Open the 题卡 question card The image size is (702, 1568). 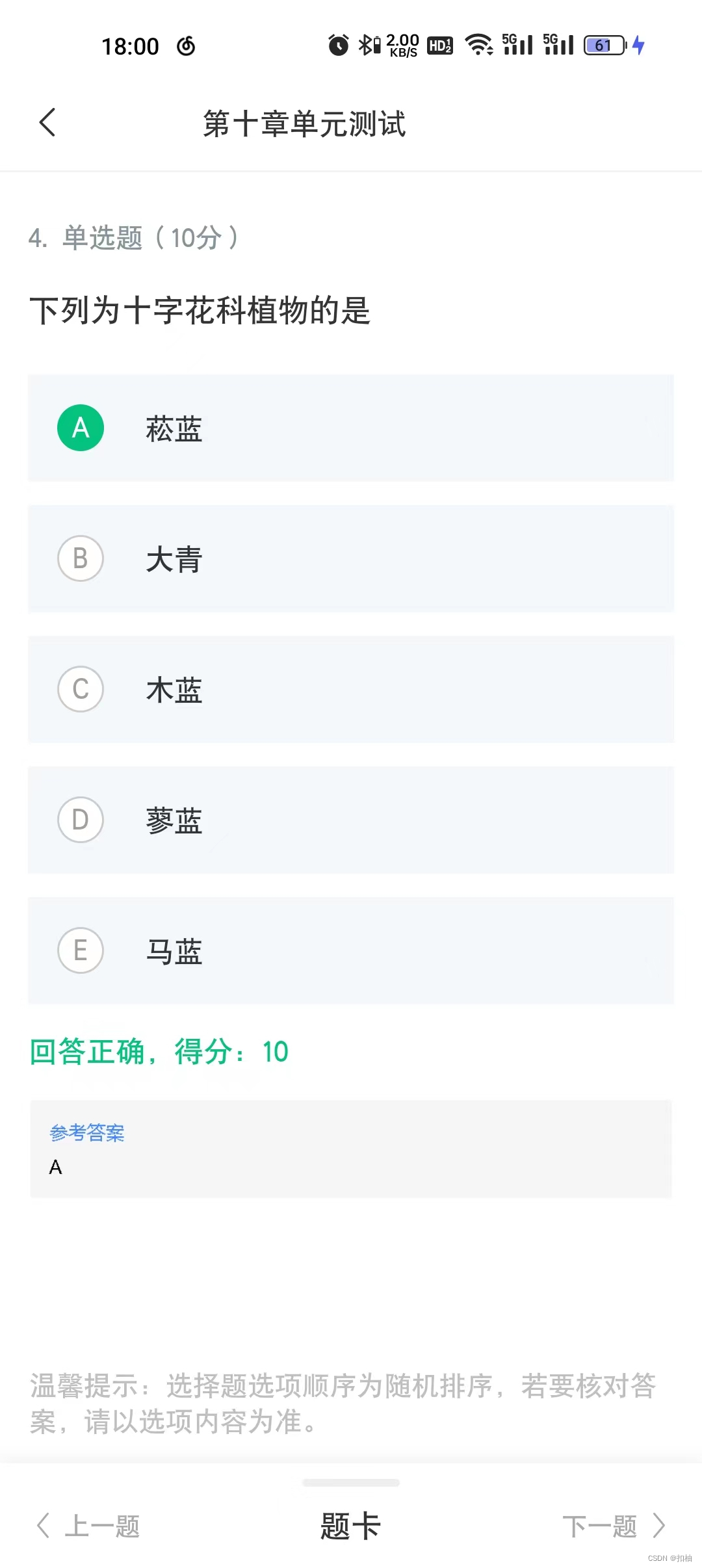(350, 1526)
